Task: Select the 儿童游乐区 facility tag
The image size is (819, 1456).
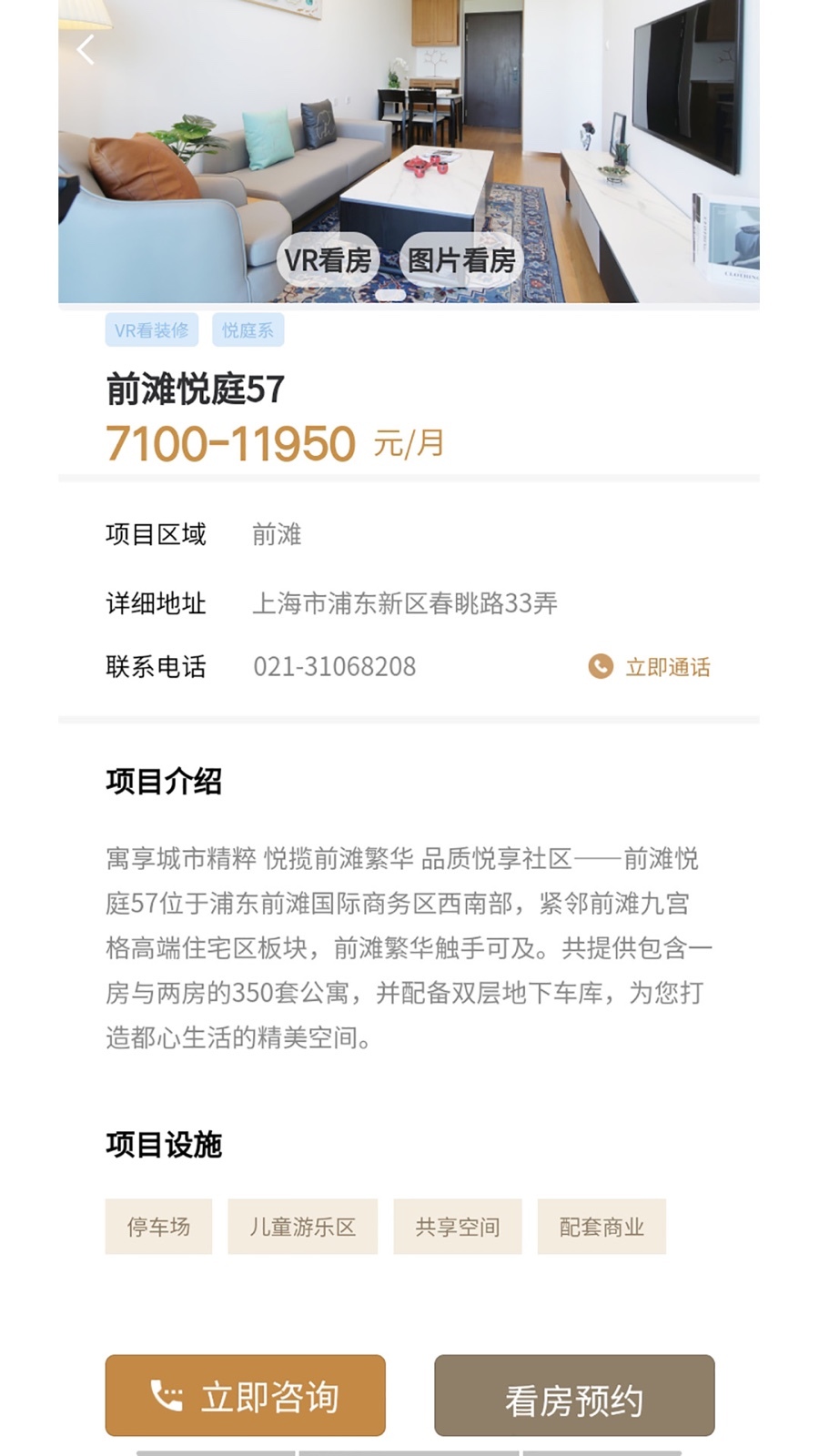Action: [302, 1227]
